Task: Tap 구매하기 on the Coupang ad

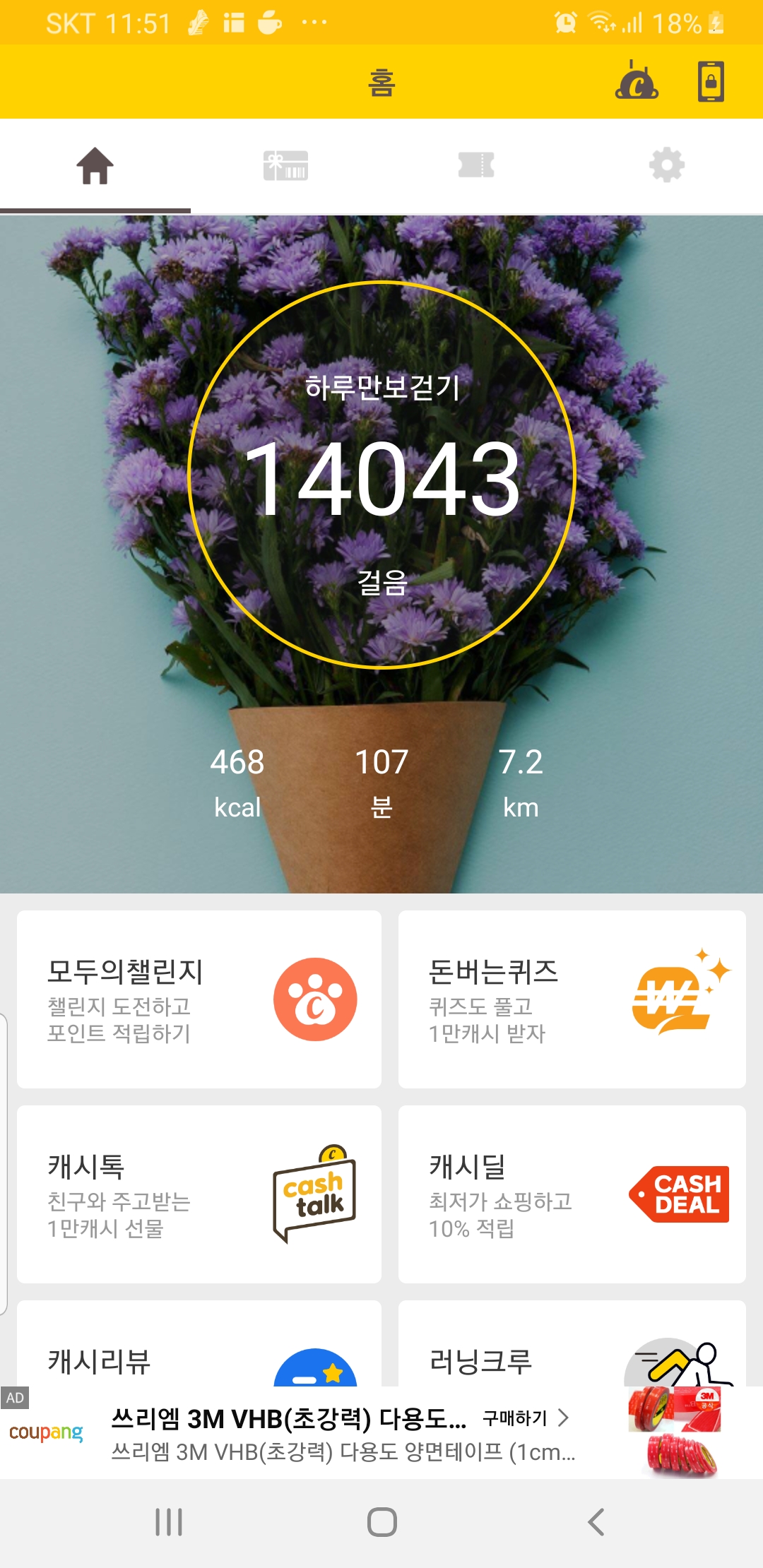Action: point(525,1418)
